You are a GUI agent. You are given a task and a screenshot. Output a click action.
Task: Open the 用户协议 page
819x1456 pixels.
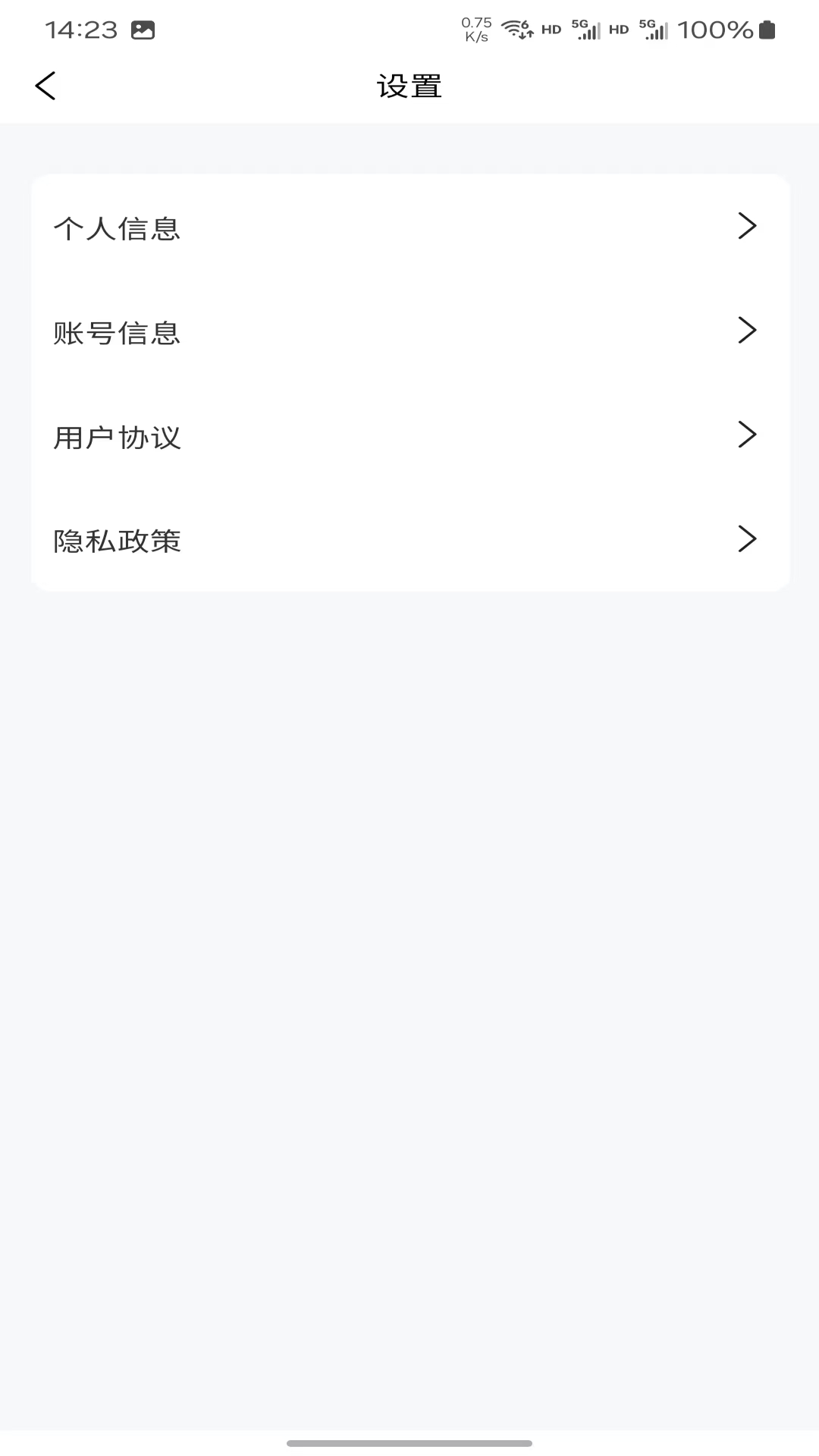117,438
